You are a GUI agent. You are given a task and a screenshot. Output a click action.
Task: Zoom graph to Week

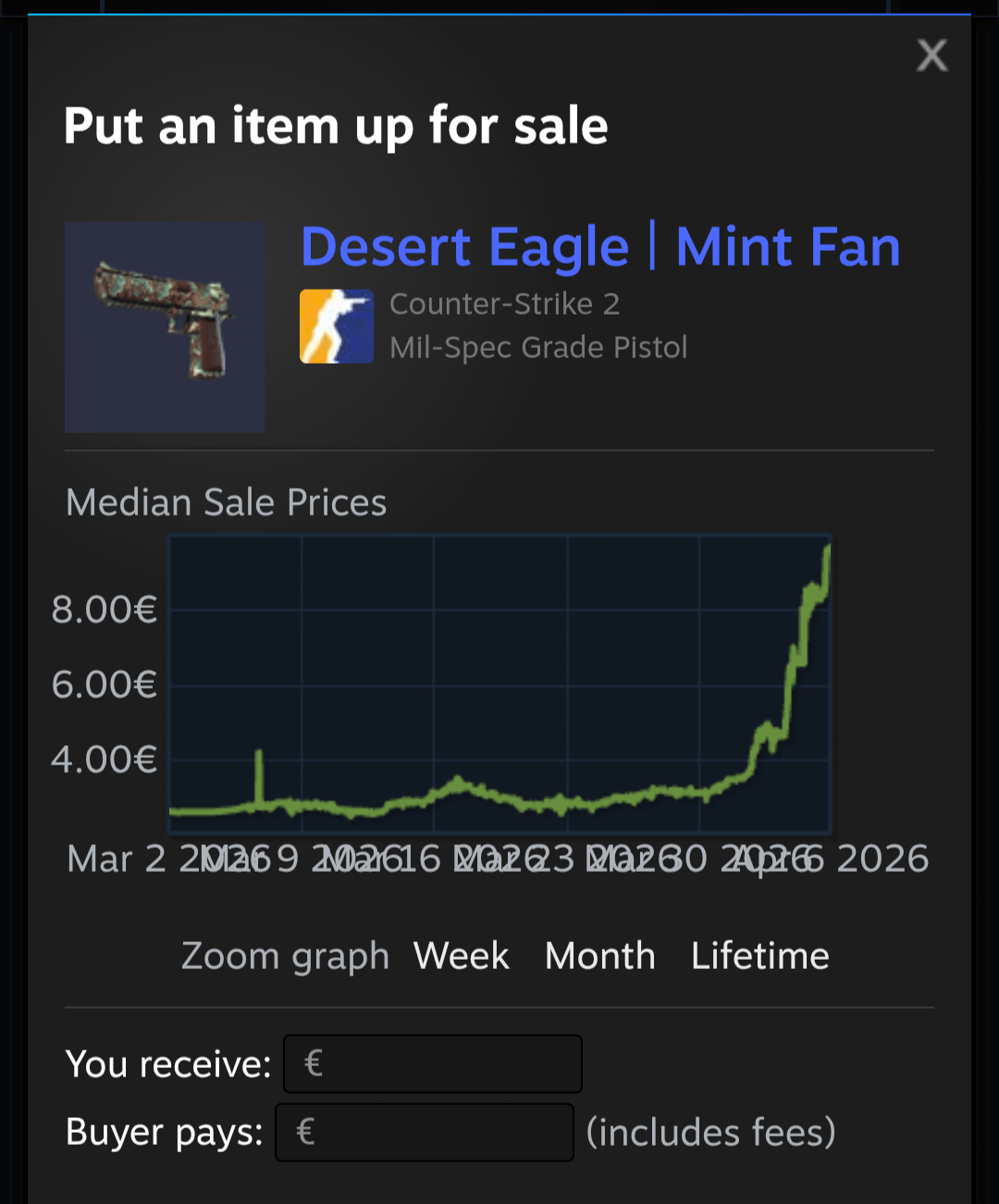(461, 956)
